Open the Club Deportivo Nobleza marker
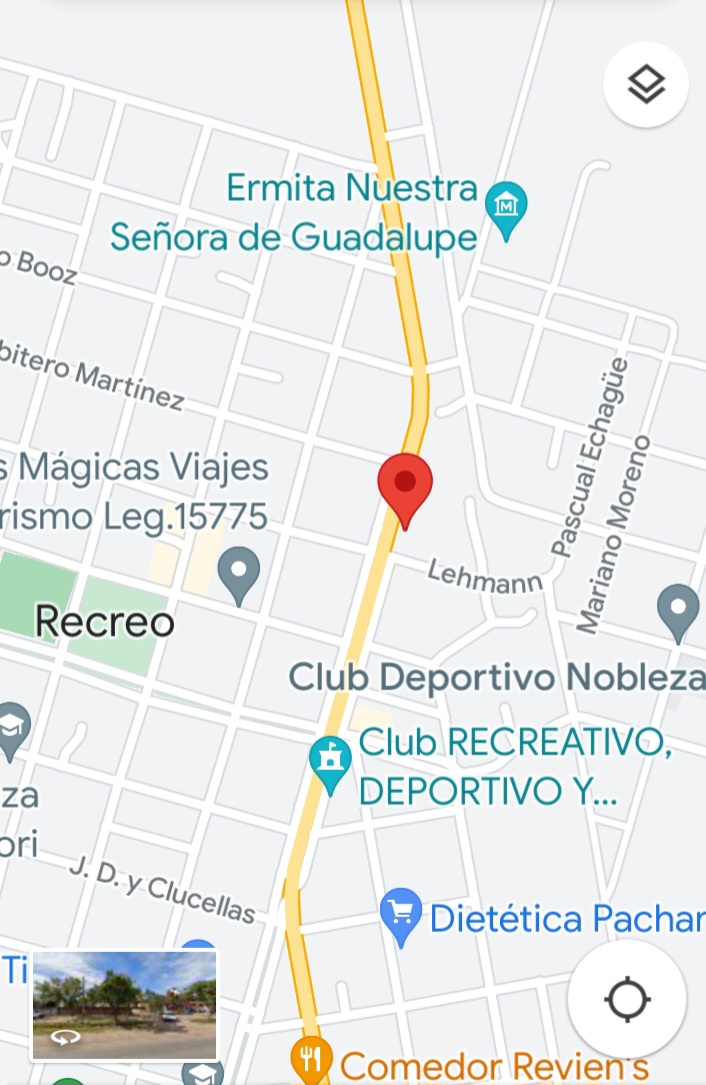Viewport: 706px width, 1085px height. pyautogui.click(x=678, y=610)
